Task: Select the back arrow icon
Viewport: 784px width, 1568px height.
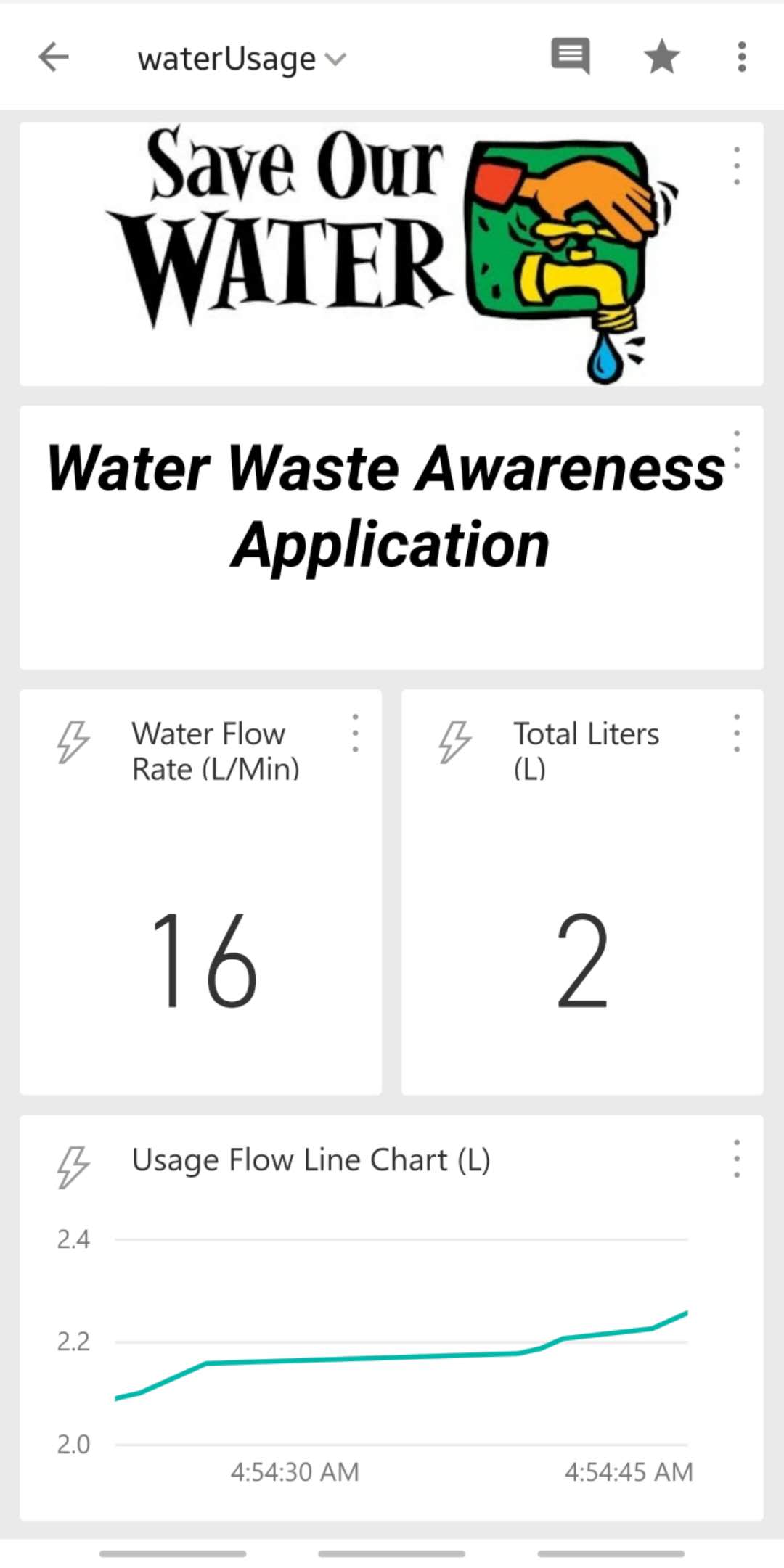Action: (53, 58)
